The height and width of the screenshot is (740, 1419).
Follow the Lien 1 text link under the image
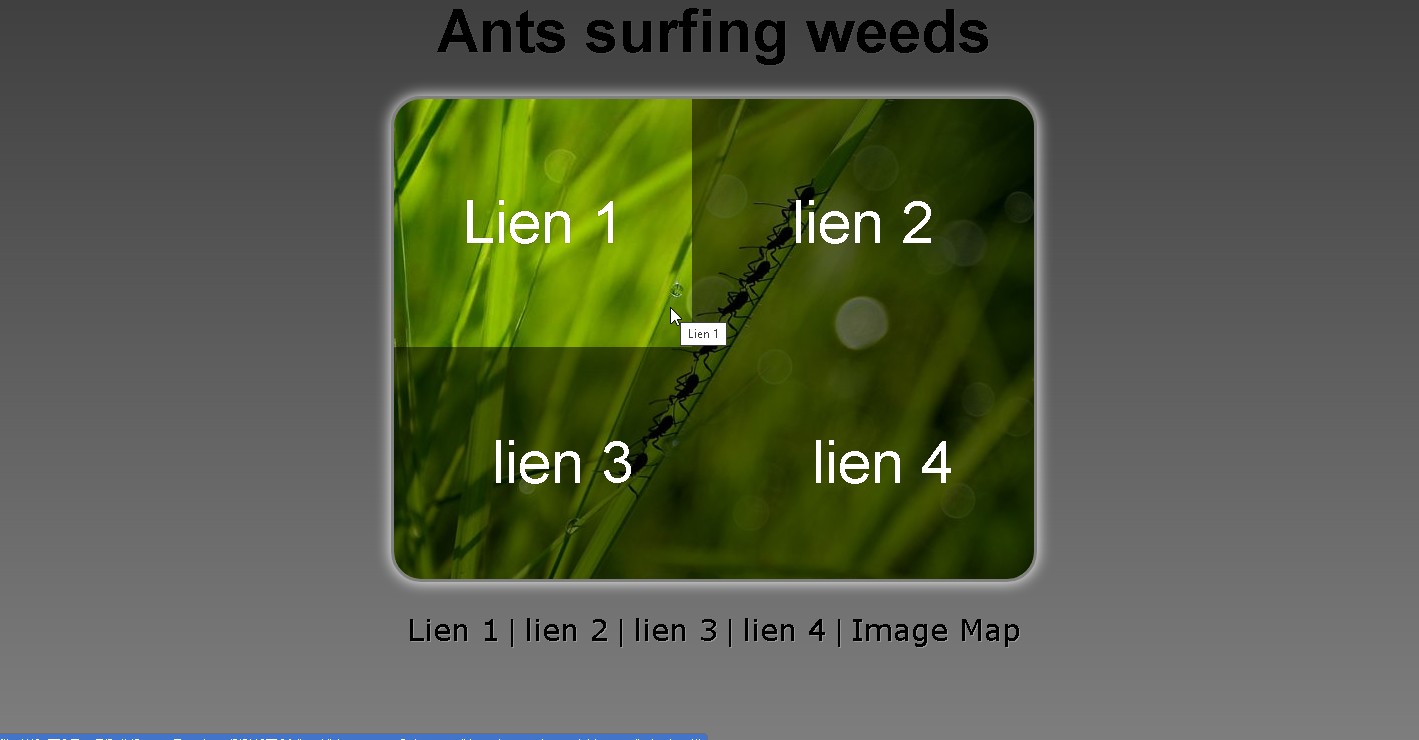[x=453, y=631]
